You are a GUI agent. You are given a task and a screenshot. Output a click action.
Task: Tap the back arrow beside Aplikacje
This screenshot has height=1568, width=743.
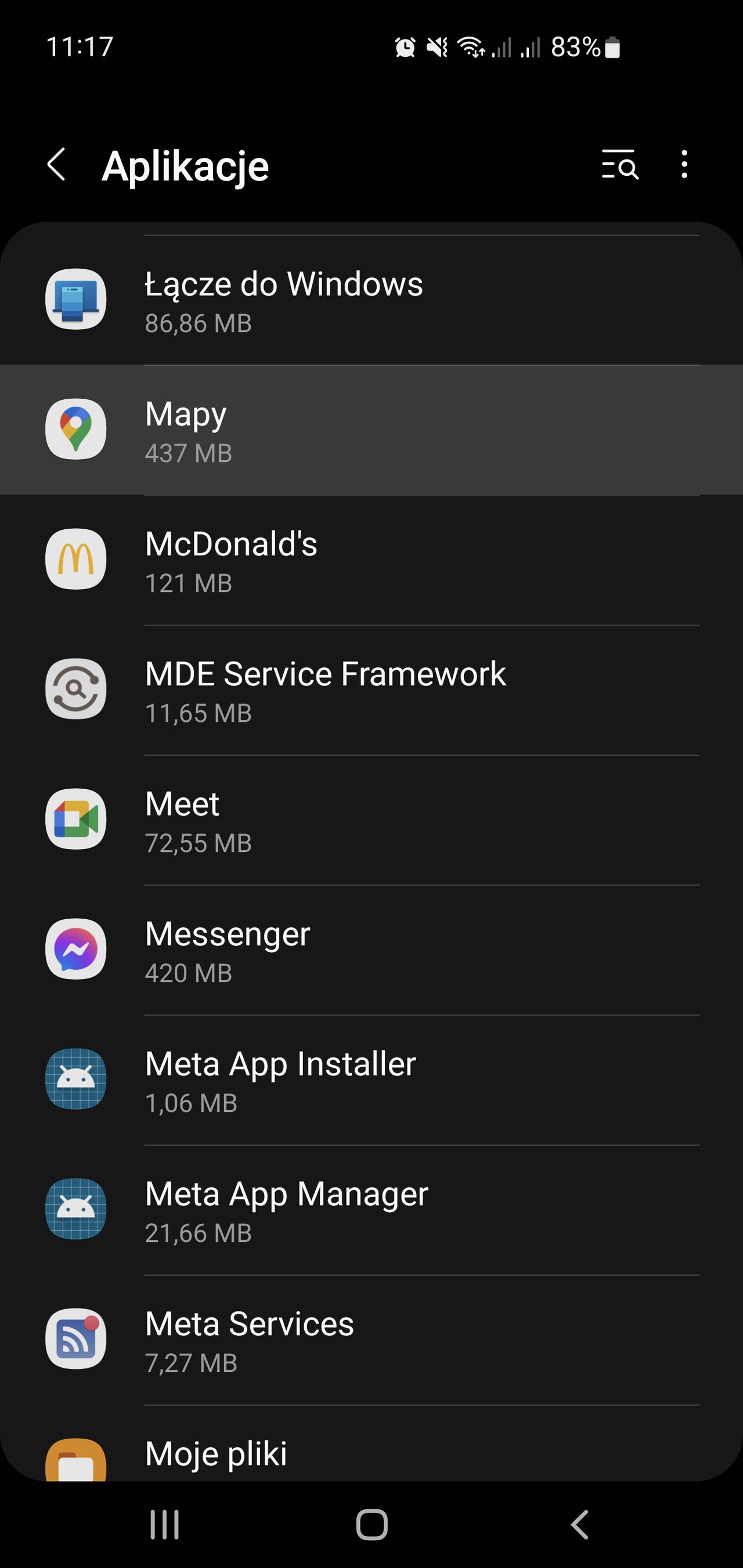(x=58, y=165)
